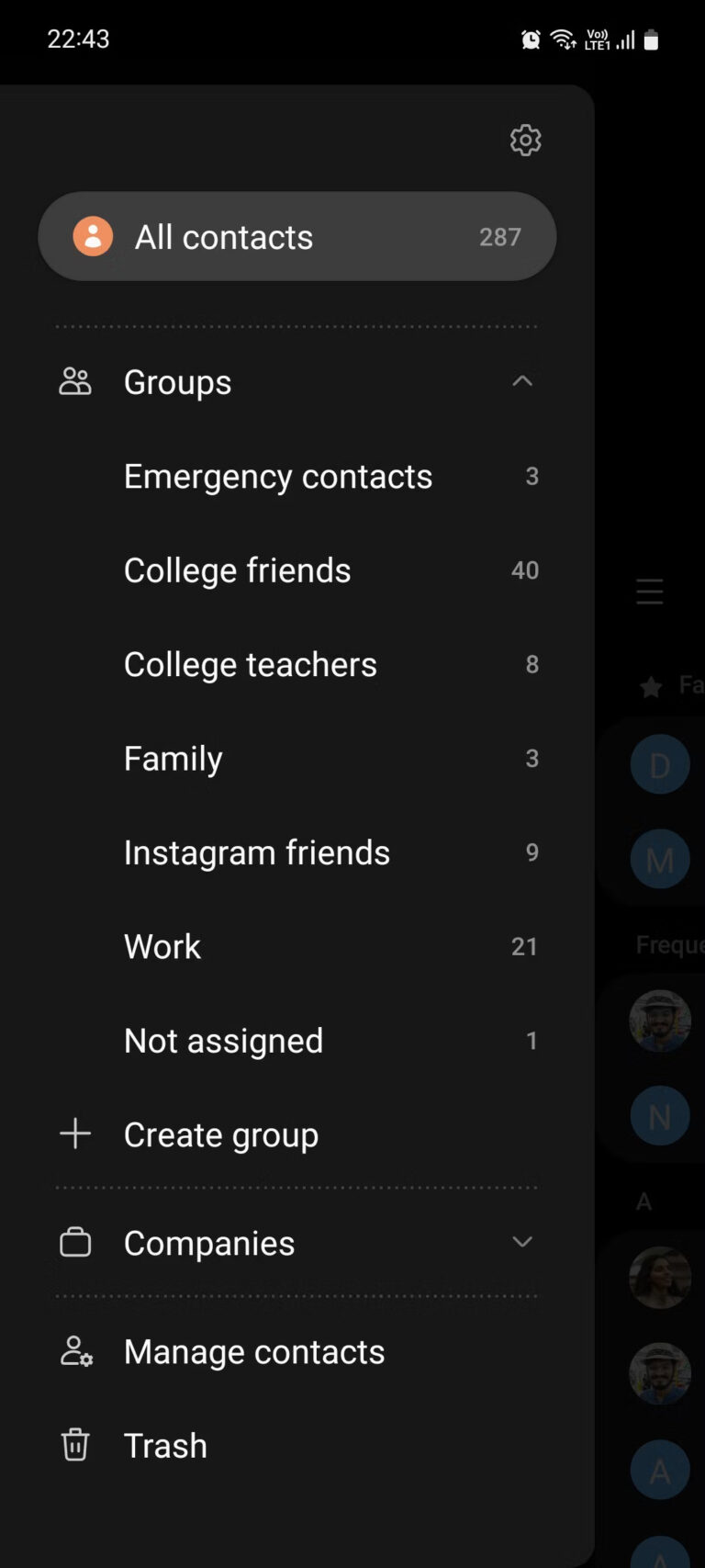
Task: Tap a contact profile photo thumbnail
Action: [x=660, y=1020]
